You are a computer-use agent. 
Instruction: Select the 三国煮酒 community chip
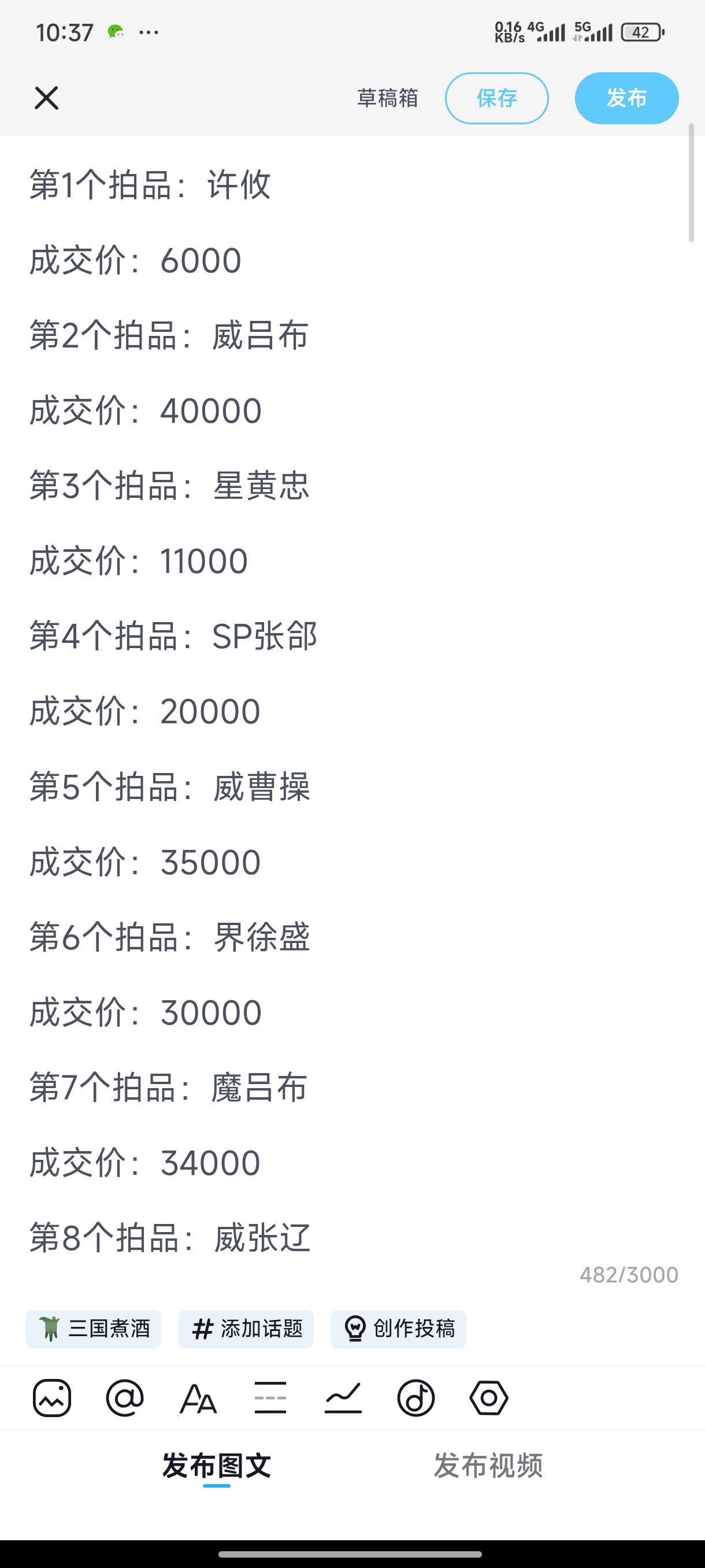point(94,1328)
